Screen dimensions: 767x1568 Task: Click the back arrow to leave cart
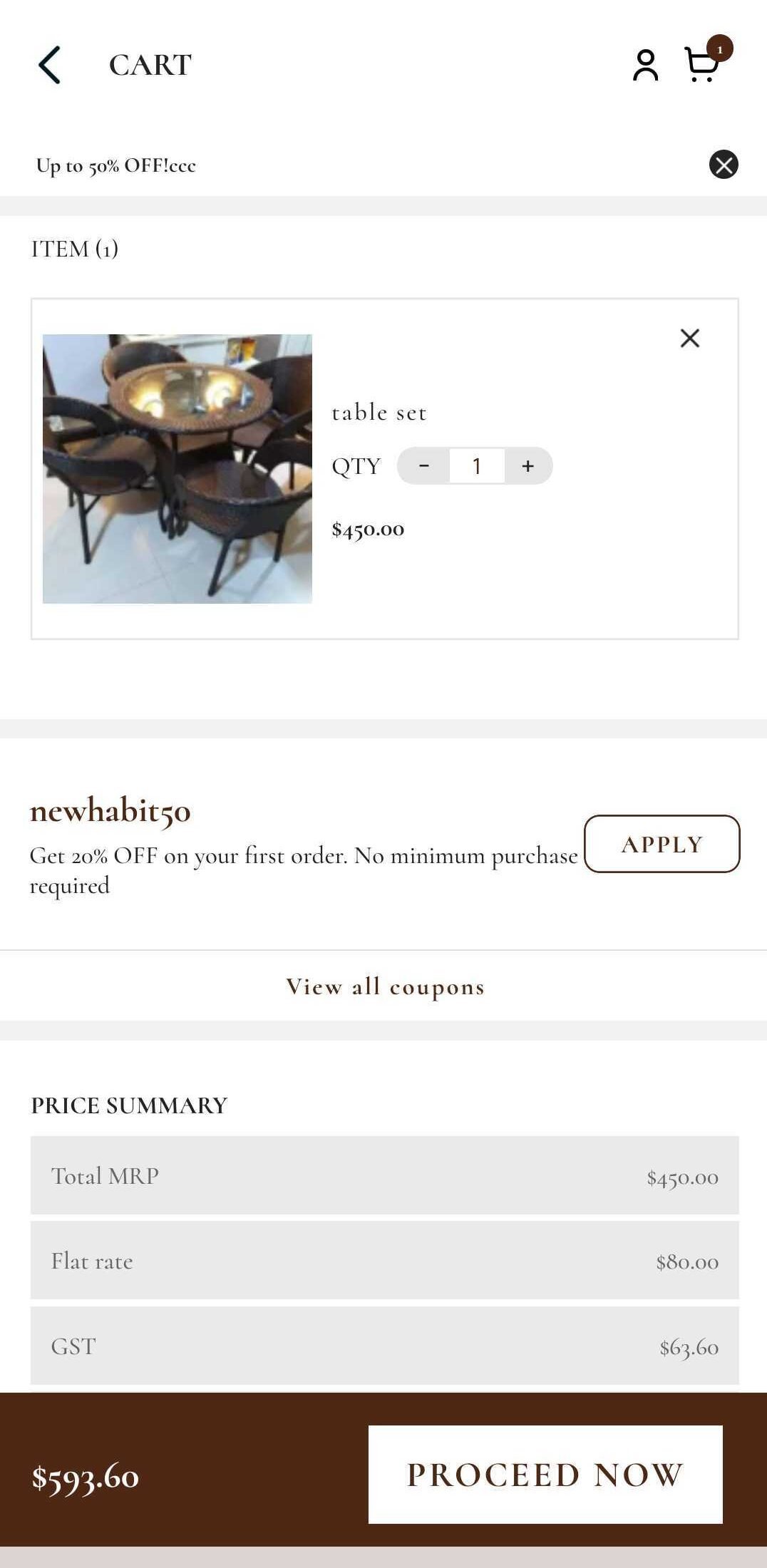48,65
